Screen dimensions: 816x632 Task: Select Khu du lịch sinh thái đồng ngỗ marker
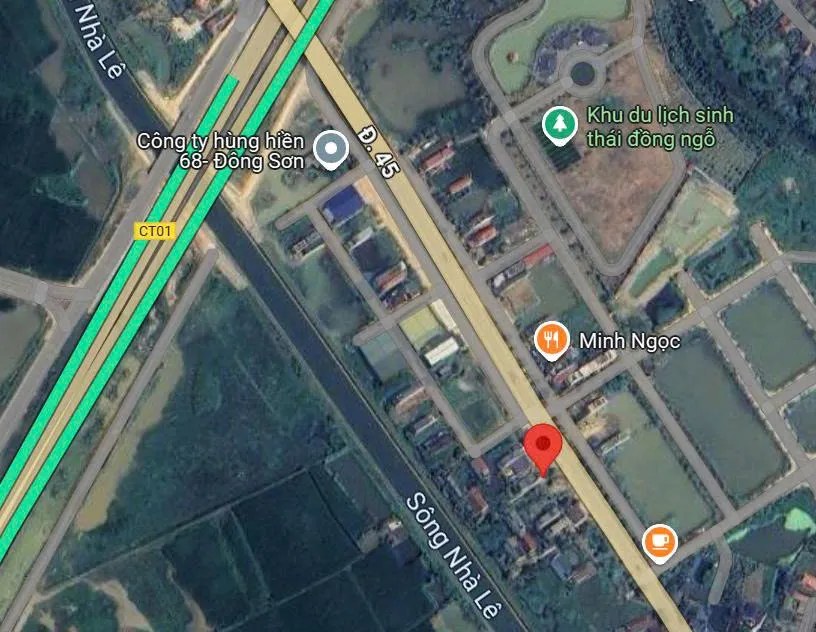click(558, 125)
